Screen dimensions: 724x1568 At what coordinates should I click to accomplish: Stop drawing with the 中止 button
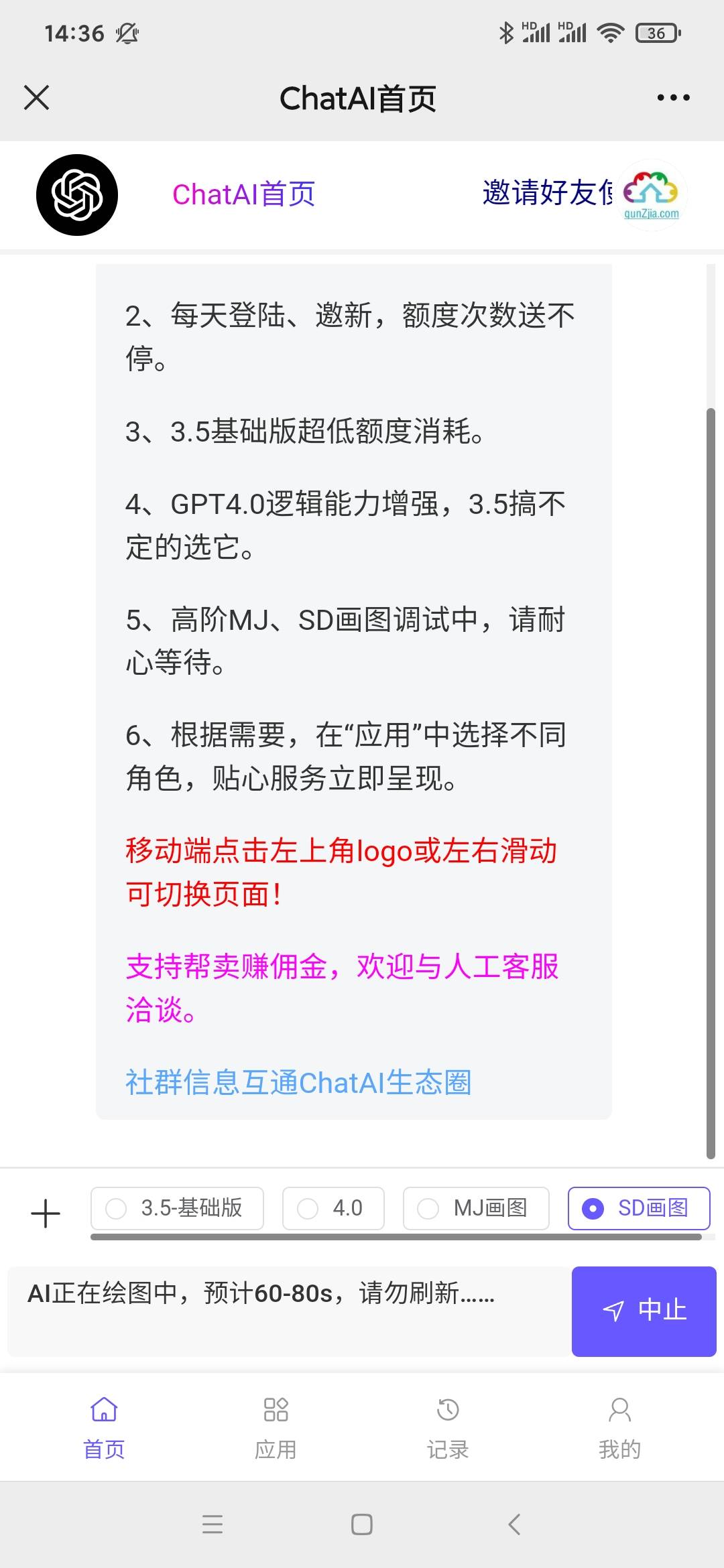click(644, 1311)
